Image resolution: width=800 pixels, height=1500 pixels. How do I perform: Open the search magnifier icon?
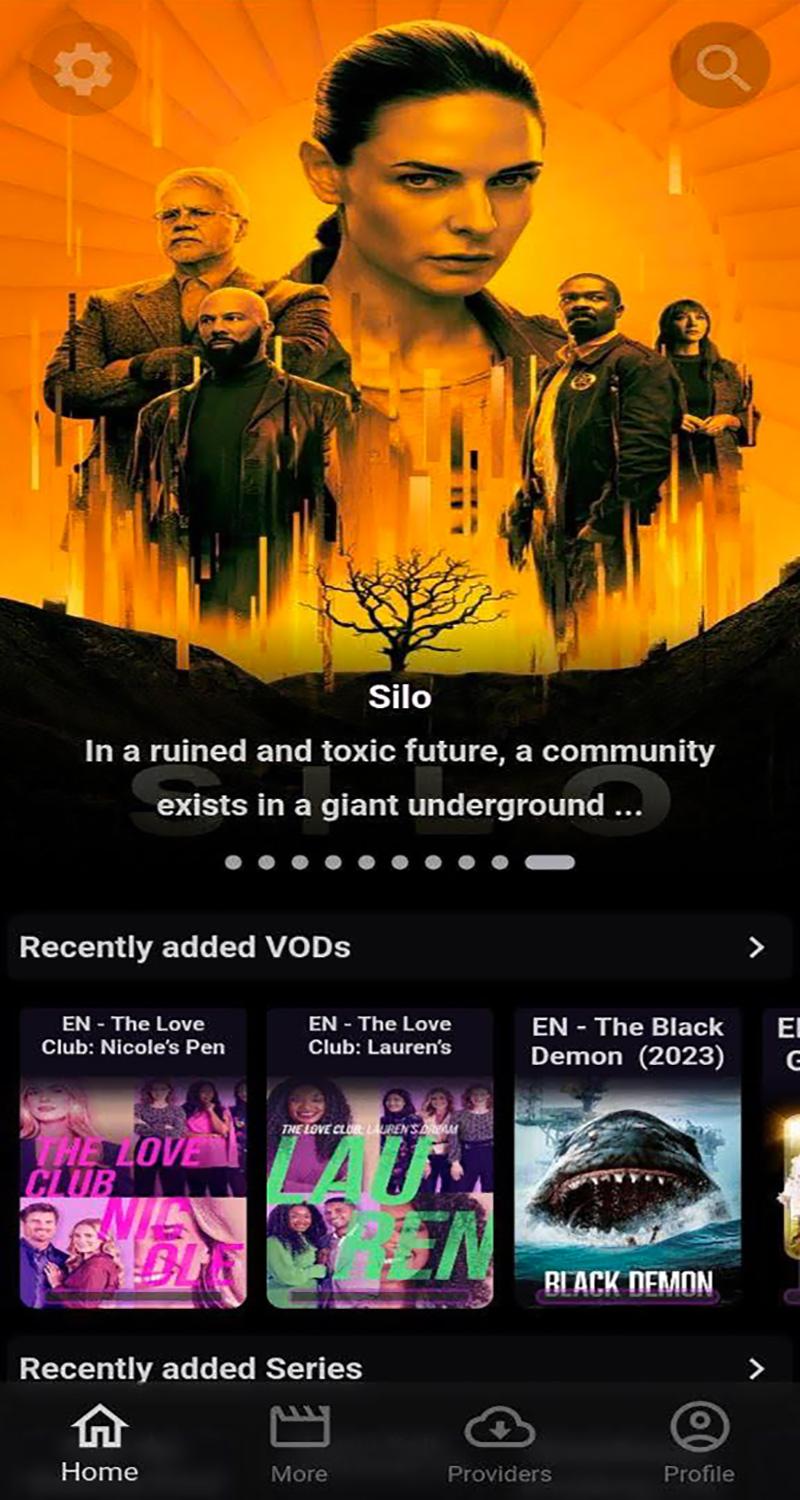tap(720, 67)
